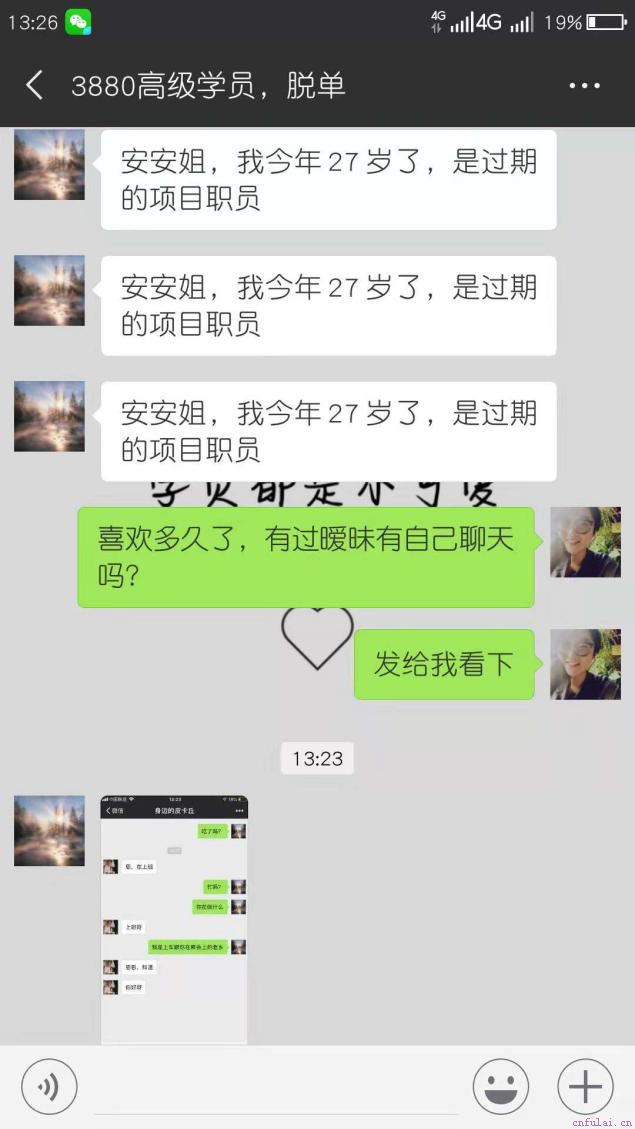
Task: Open the chat info overflow menu
Action: (584, 86)
